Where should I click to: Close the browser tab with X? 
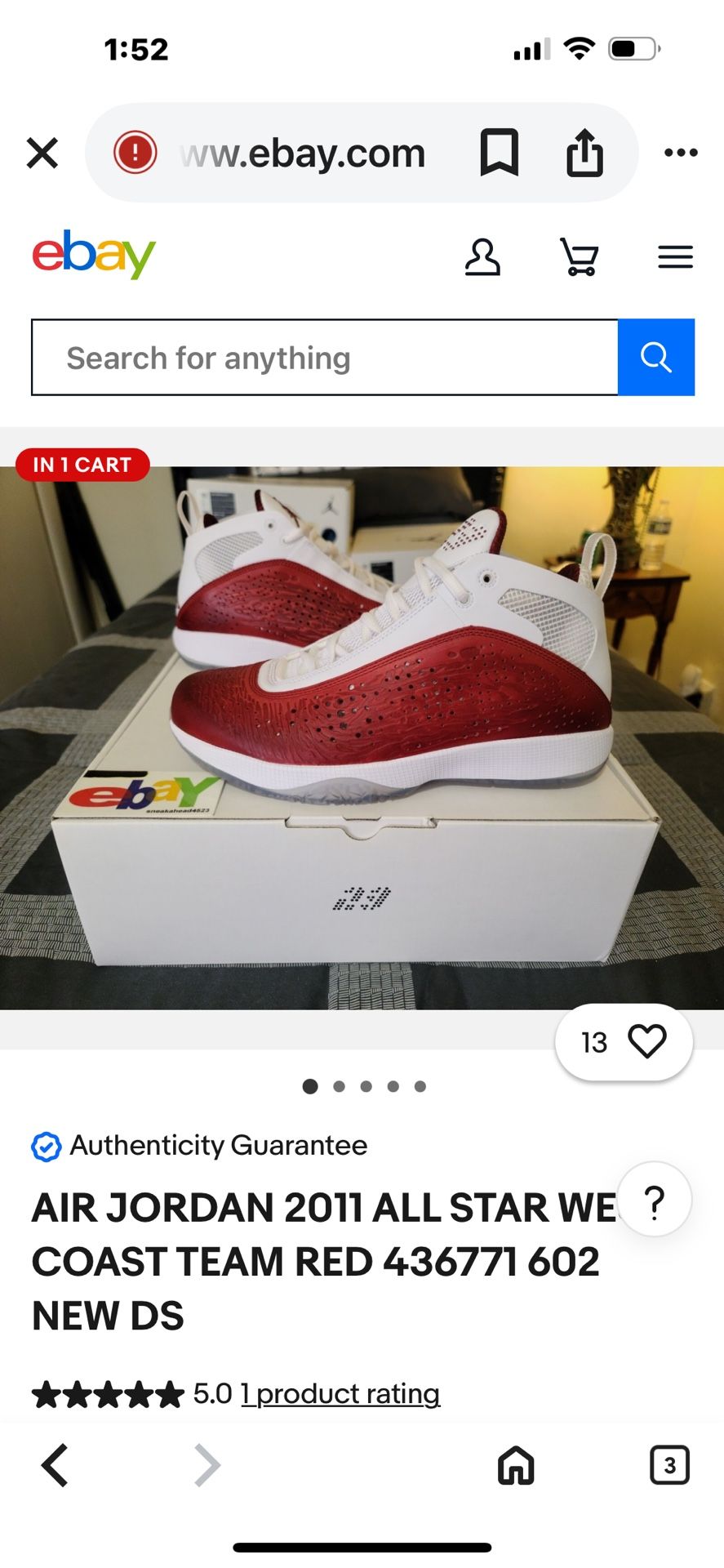42,153
